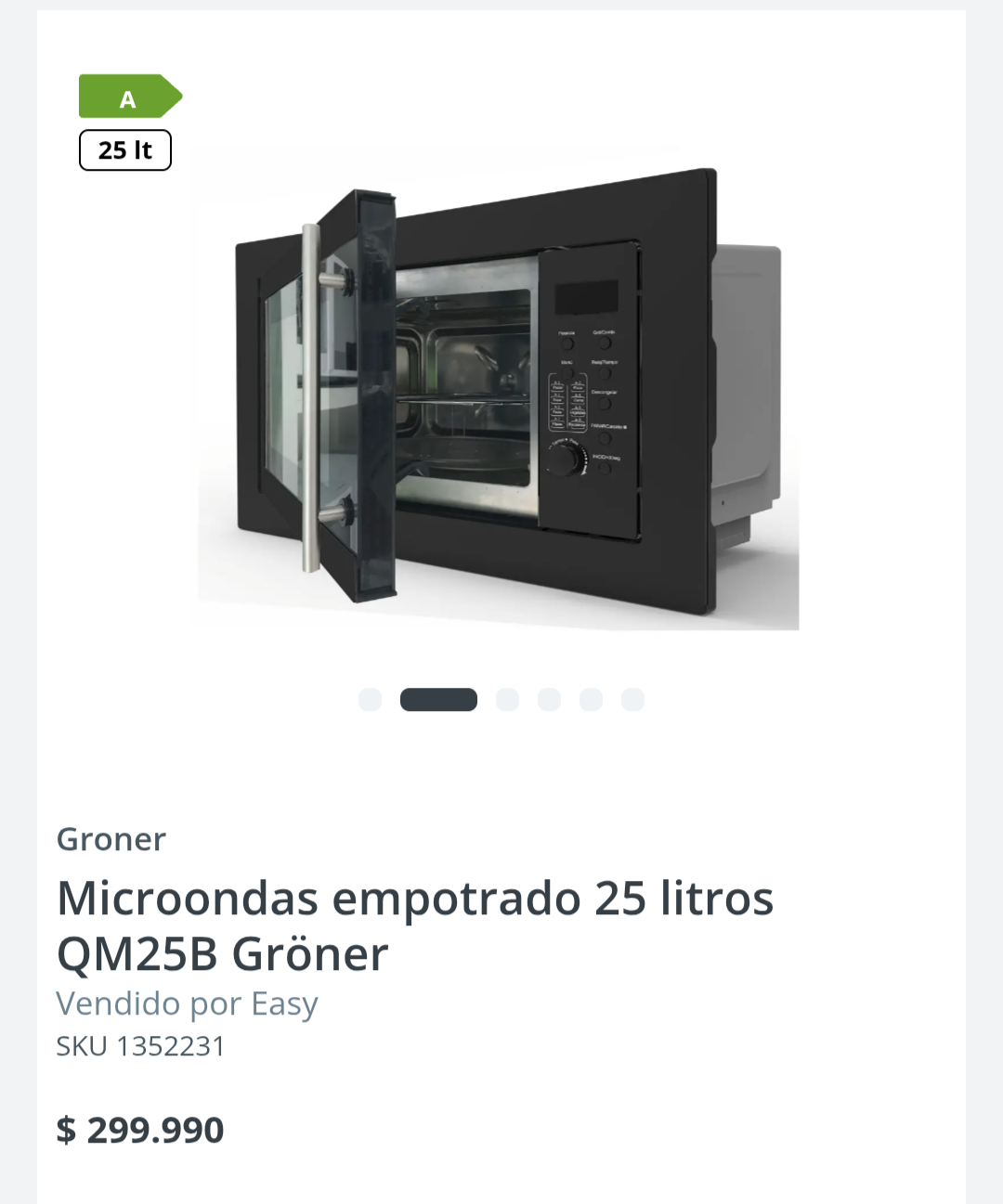
Task: Click the price $ 299.990
Action: point(139,1130)
